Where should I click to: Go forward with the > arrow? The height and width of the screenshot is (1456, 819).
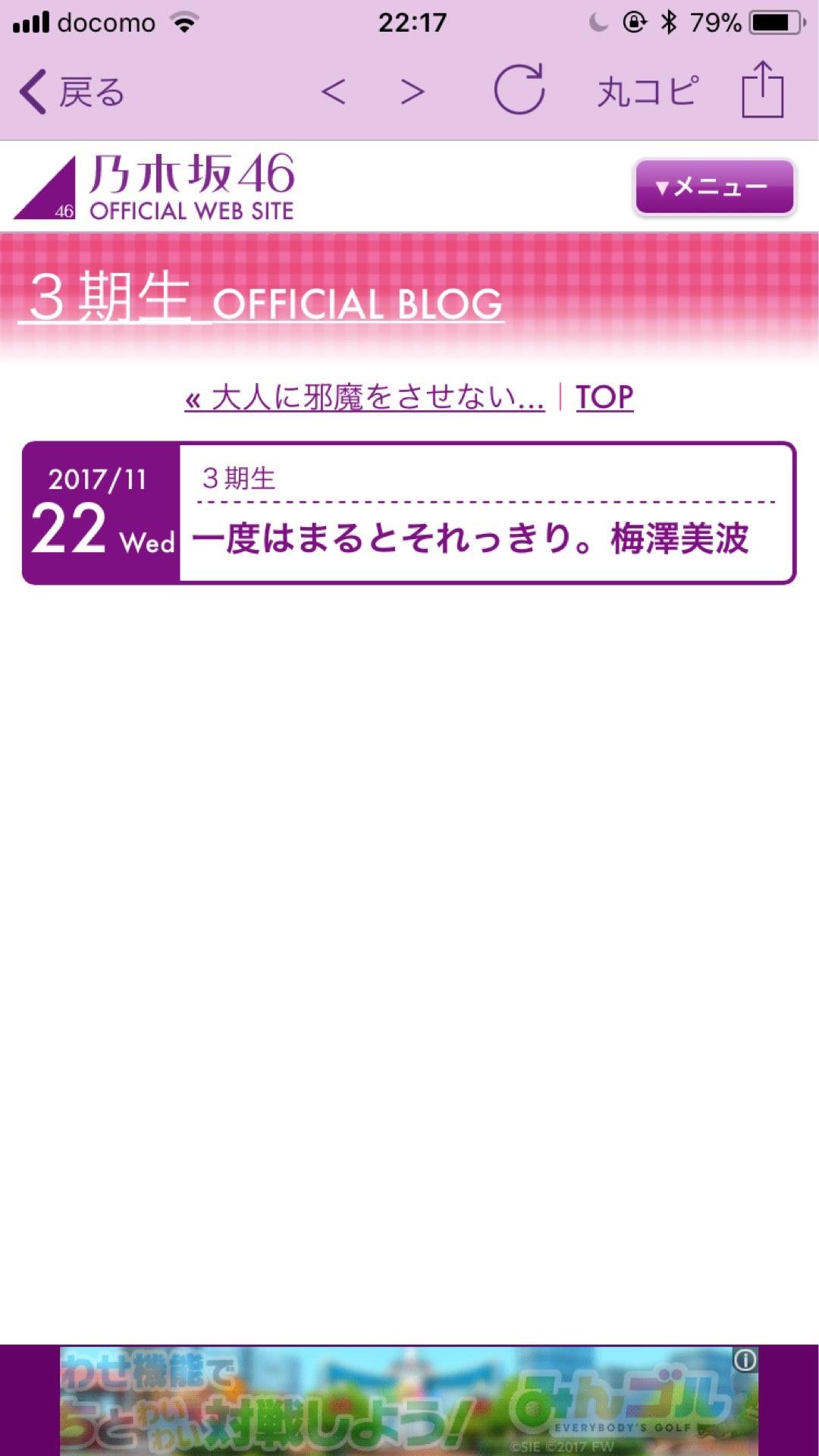tap(413, 93)
